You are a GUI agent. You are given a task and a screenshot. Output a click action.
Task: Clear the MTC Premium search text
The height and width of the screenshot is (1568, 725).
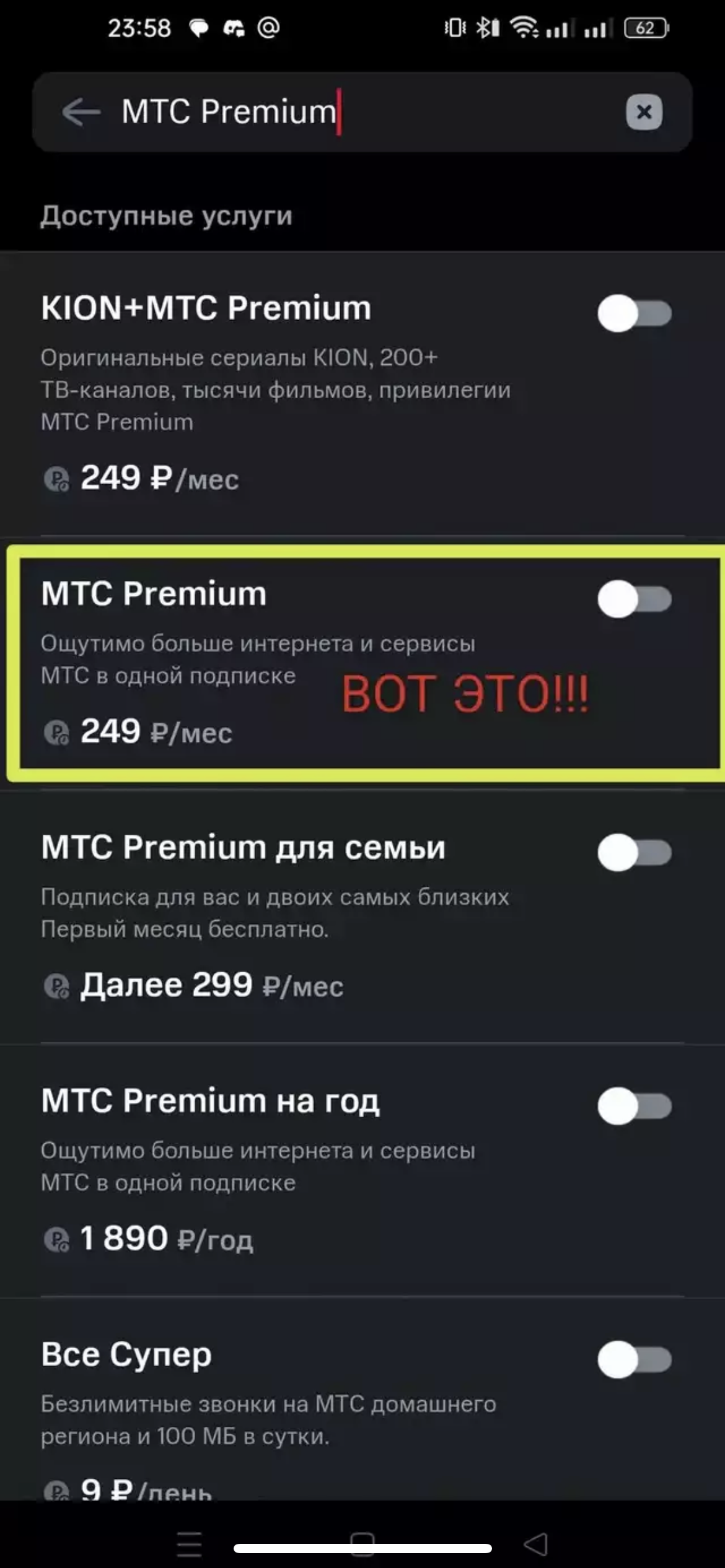point(644,112)
